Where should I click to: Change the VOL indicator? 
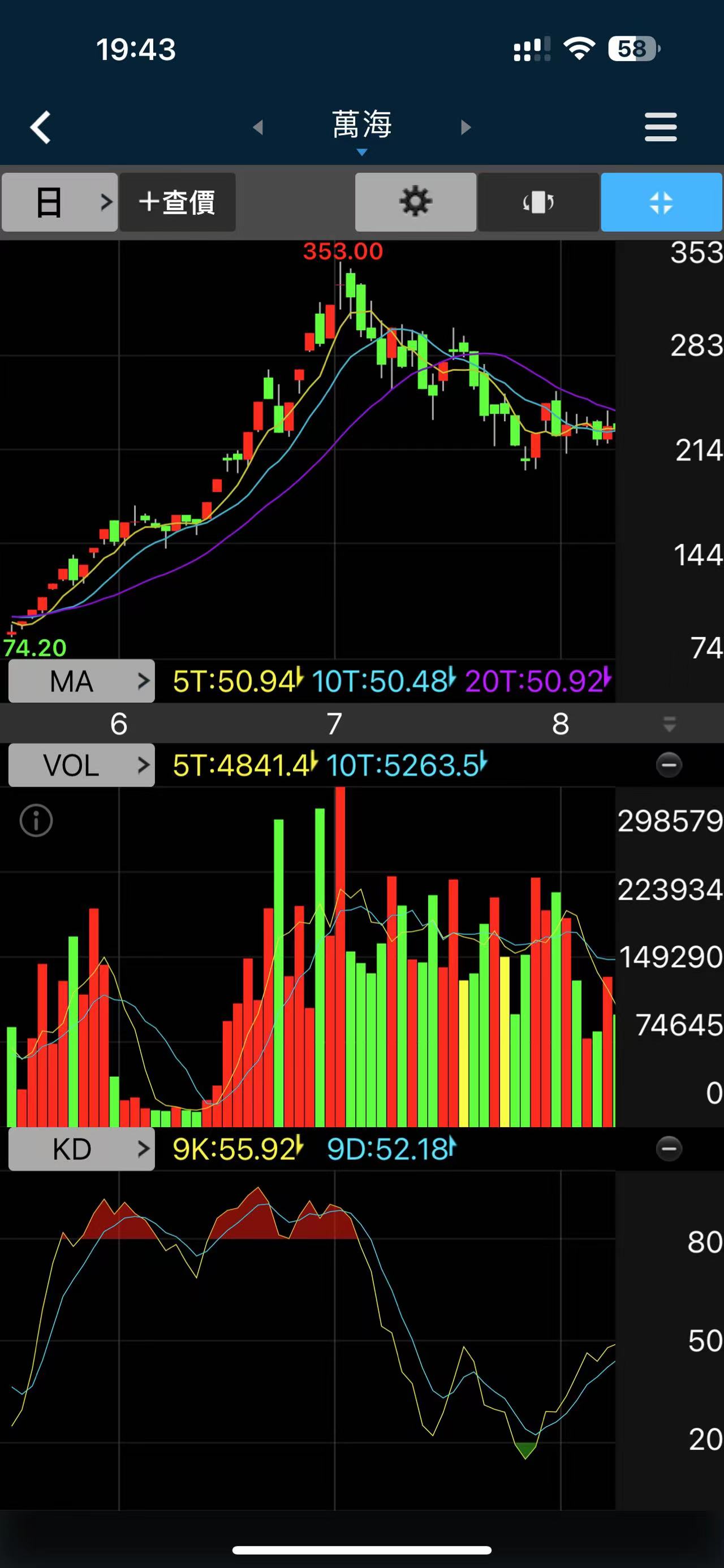(81, 765)
